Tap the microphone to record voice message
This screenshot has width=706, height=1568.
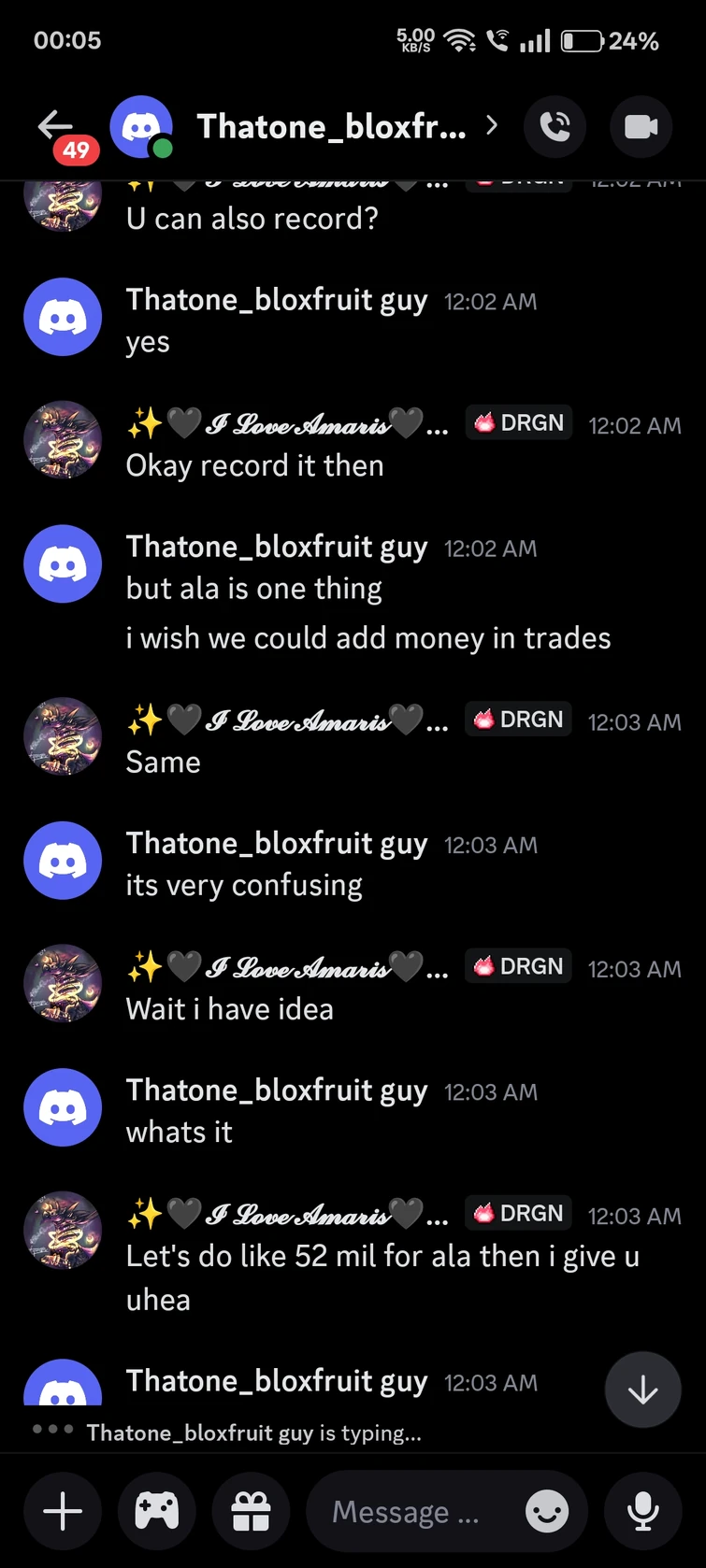(642, 1511)
